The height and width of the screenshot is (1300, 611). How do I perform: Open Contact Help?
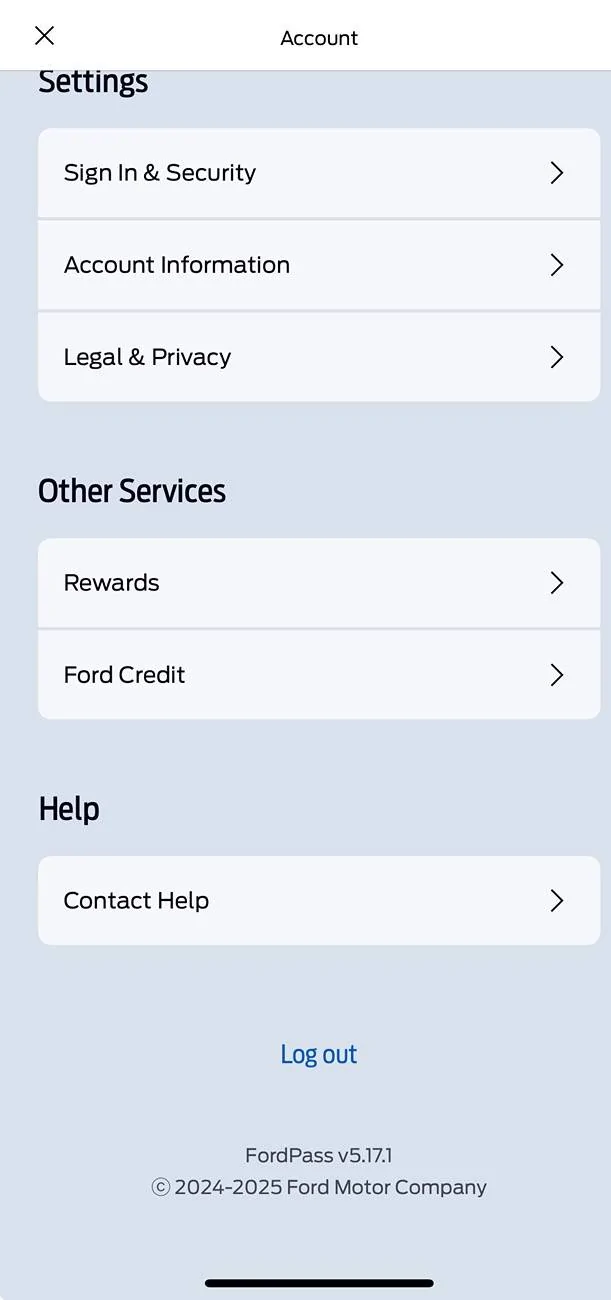coord(318,901)
